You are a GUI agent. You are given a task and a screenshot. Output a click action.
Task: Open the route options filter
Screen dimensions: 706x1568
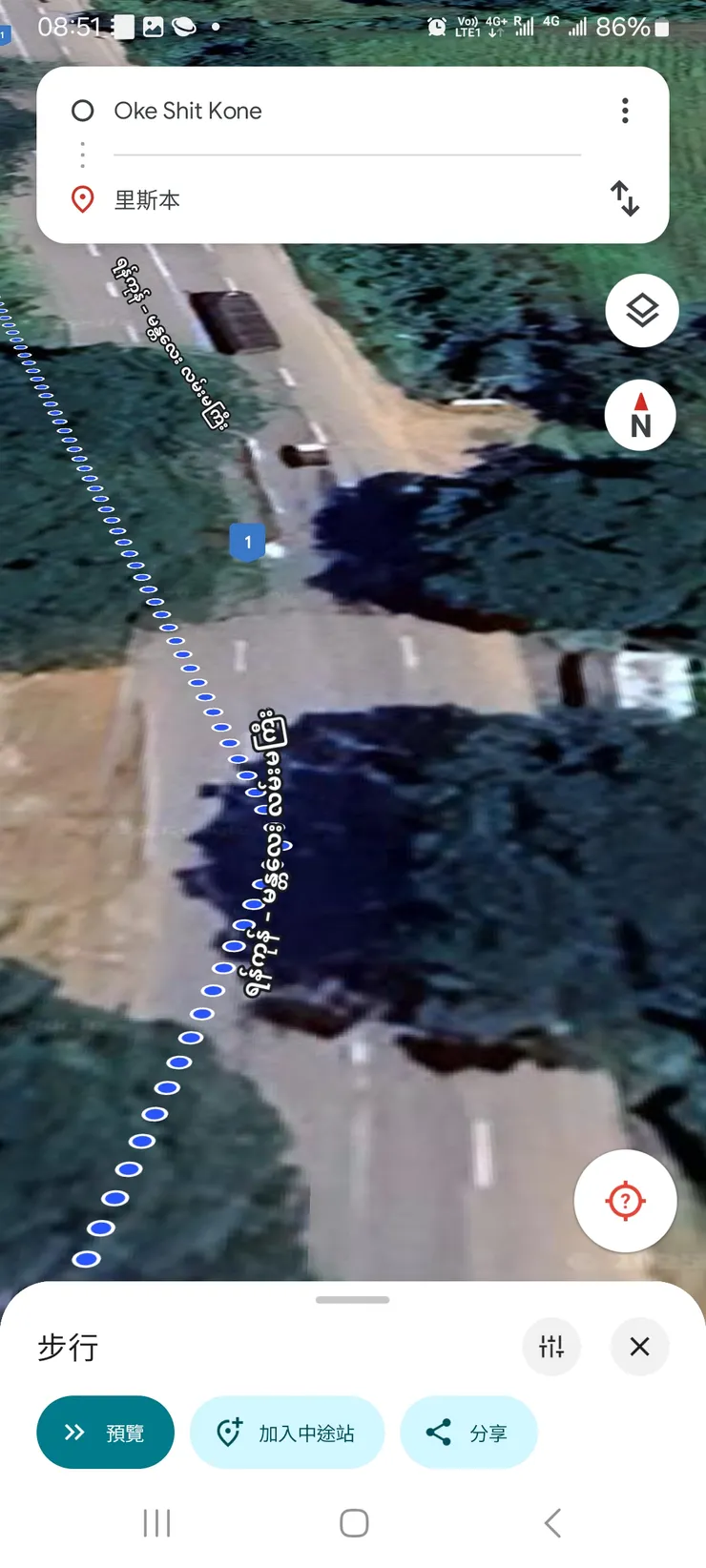(x=551, y=1347)
